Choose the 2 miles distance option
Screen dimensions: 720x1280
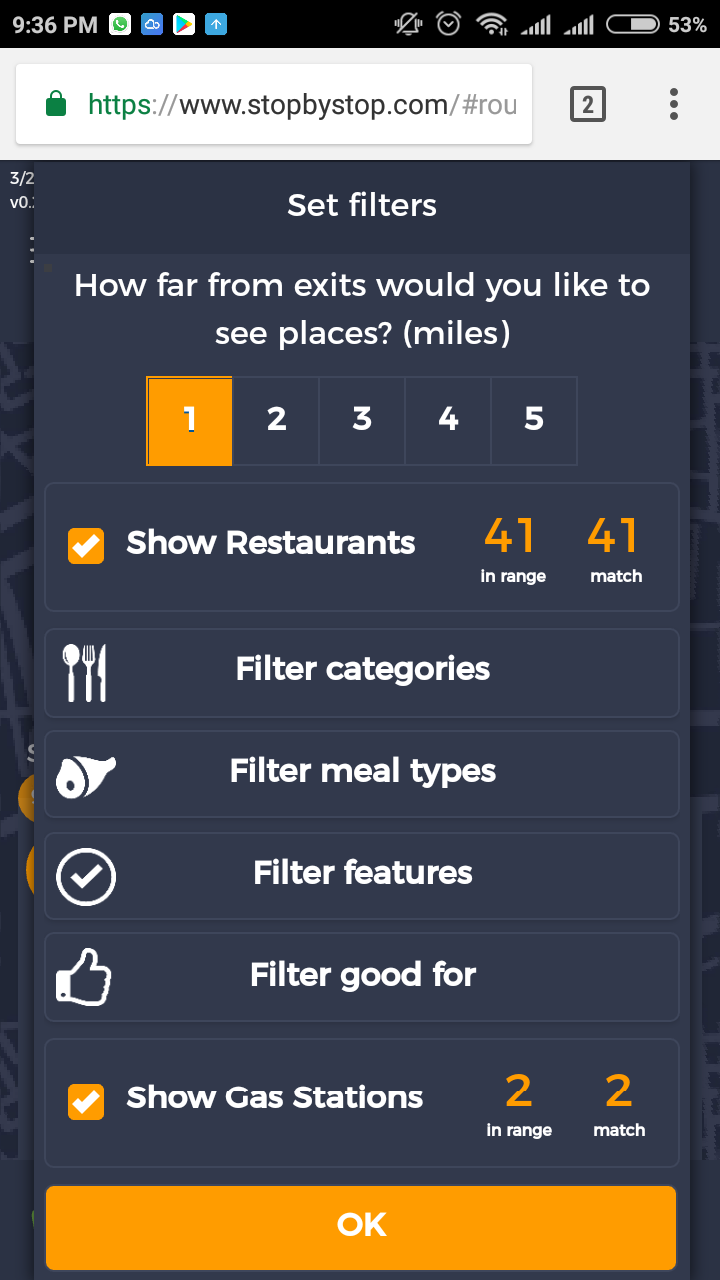(x=276, y=420)
